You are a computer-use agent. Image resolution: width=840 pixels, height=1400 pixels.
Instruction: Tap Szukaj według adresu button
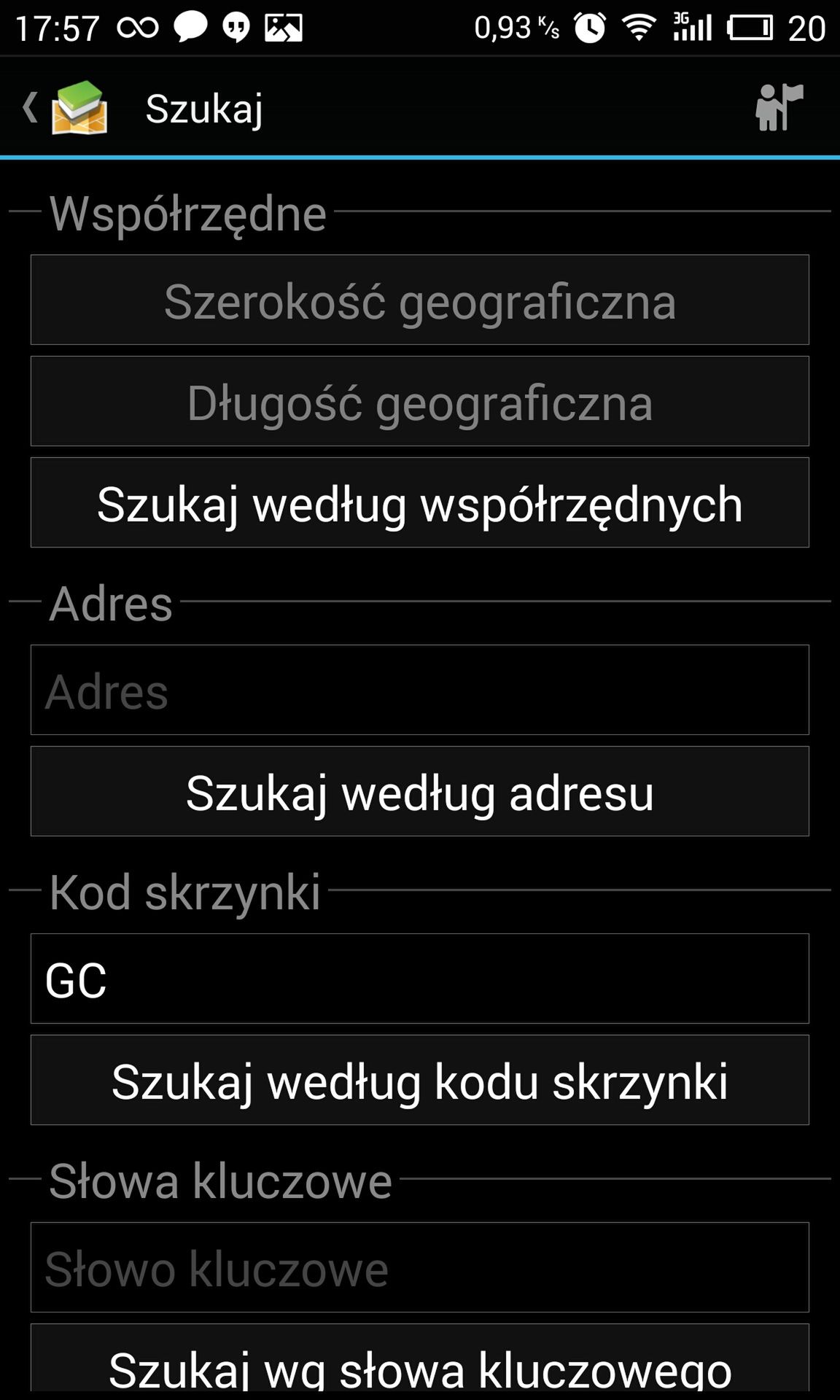click(x=420, y=791)
